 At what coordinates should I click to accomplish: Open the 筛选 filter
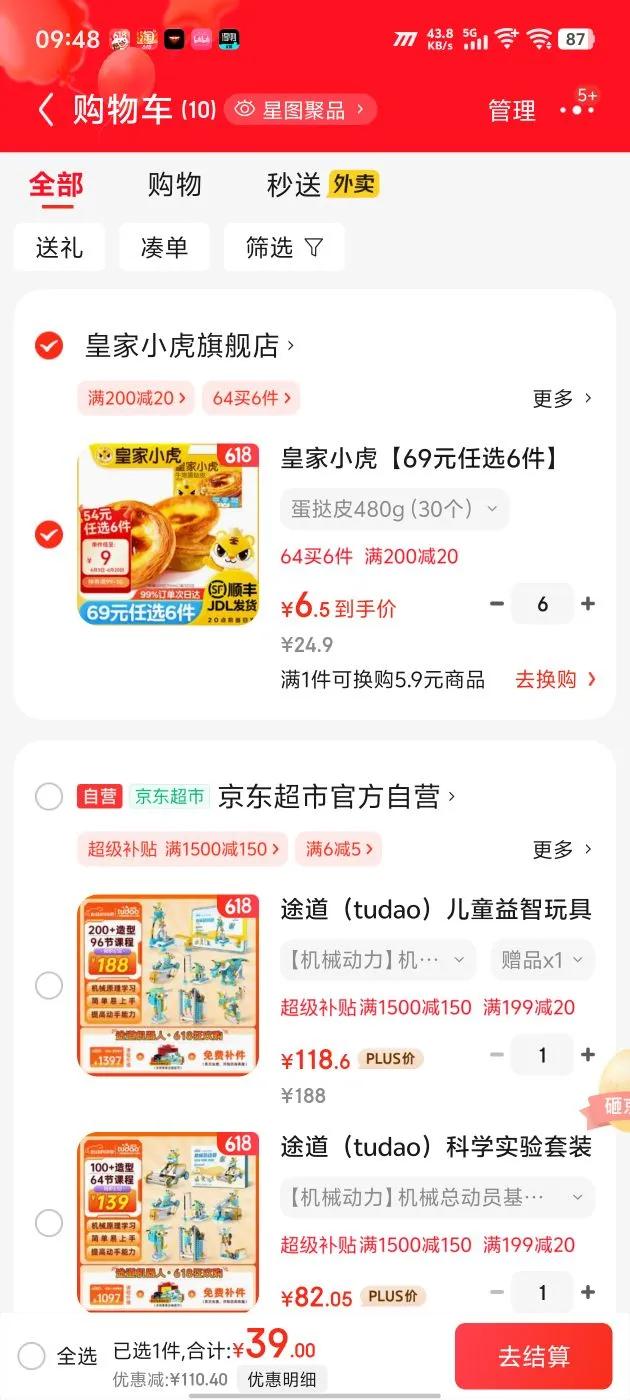(284, 247)
